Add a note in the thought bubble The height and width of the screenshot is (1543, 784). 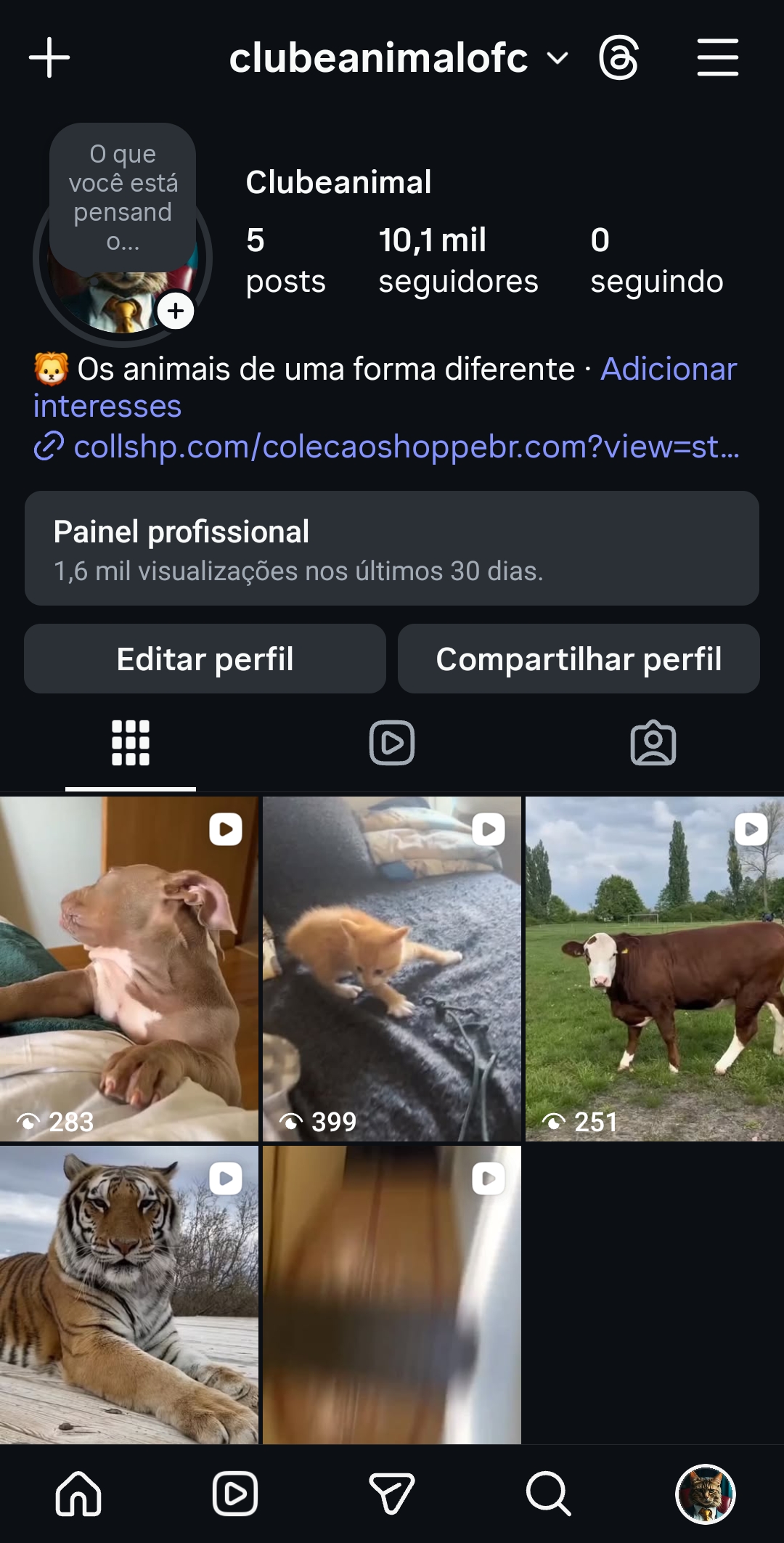tap(123, 196)
